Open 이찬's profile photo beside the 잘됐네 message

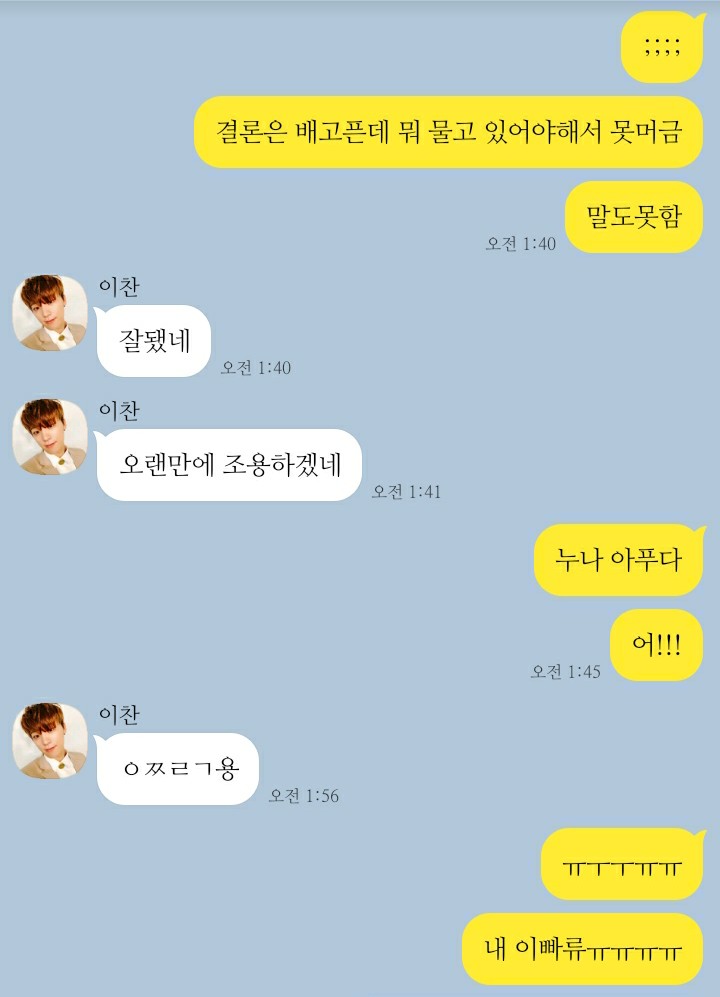pos(50,313)
